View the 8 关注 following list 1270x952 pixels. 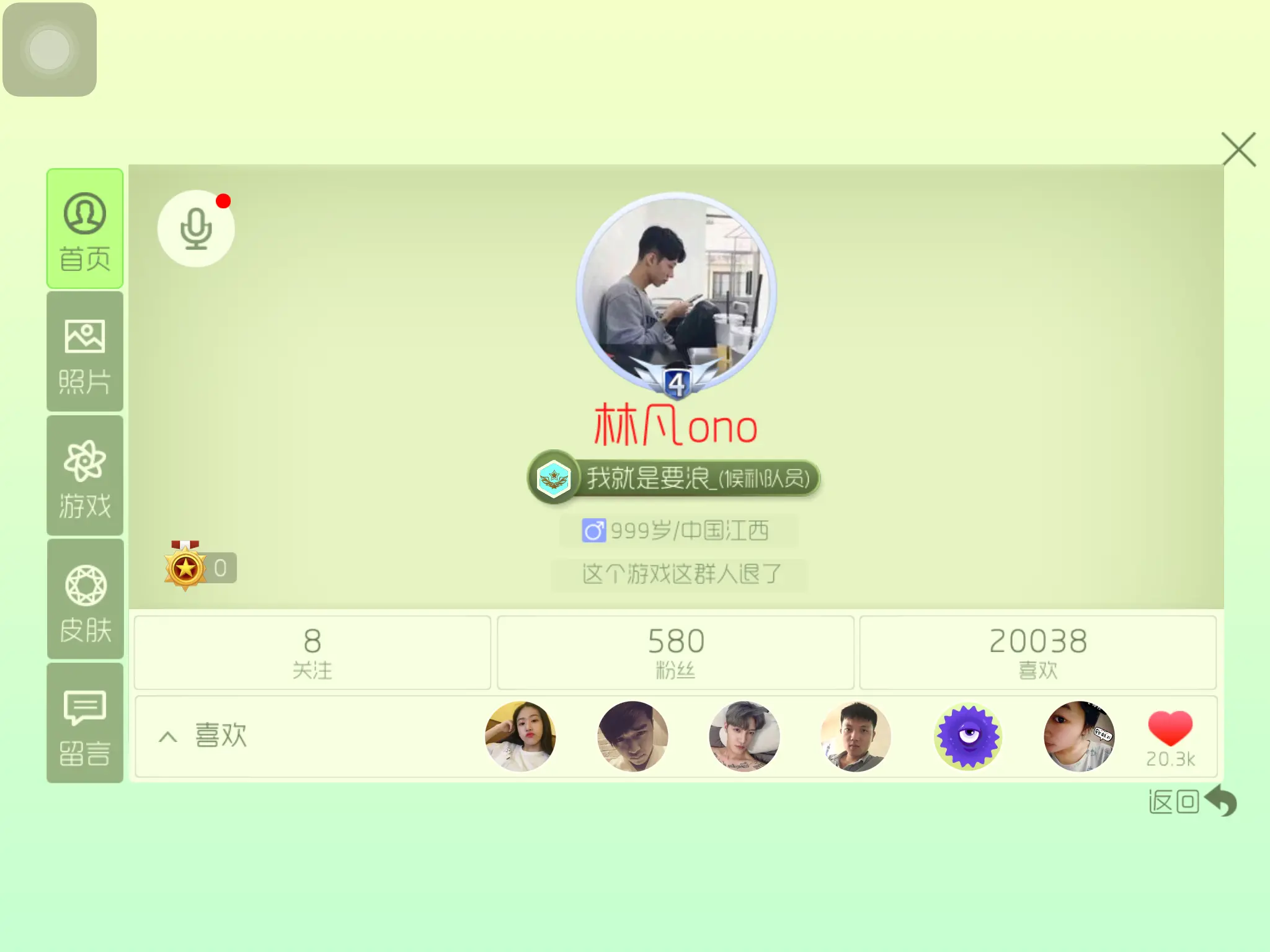pos(313,652)
